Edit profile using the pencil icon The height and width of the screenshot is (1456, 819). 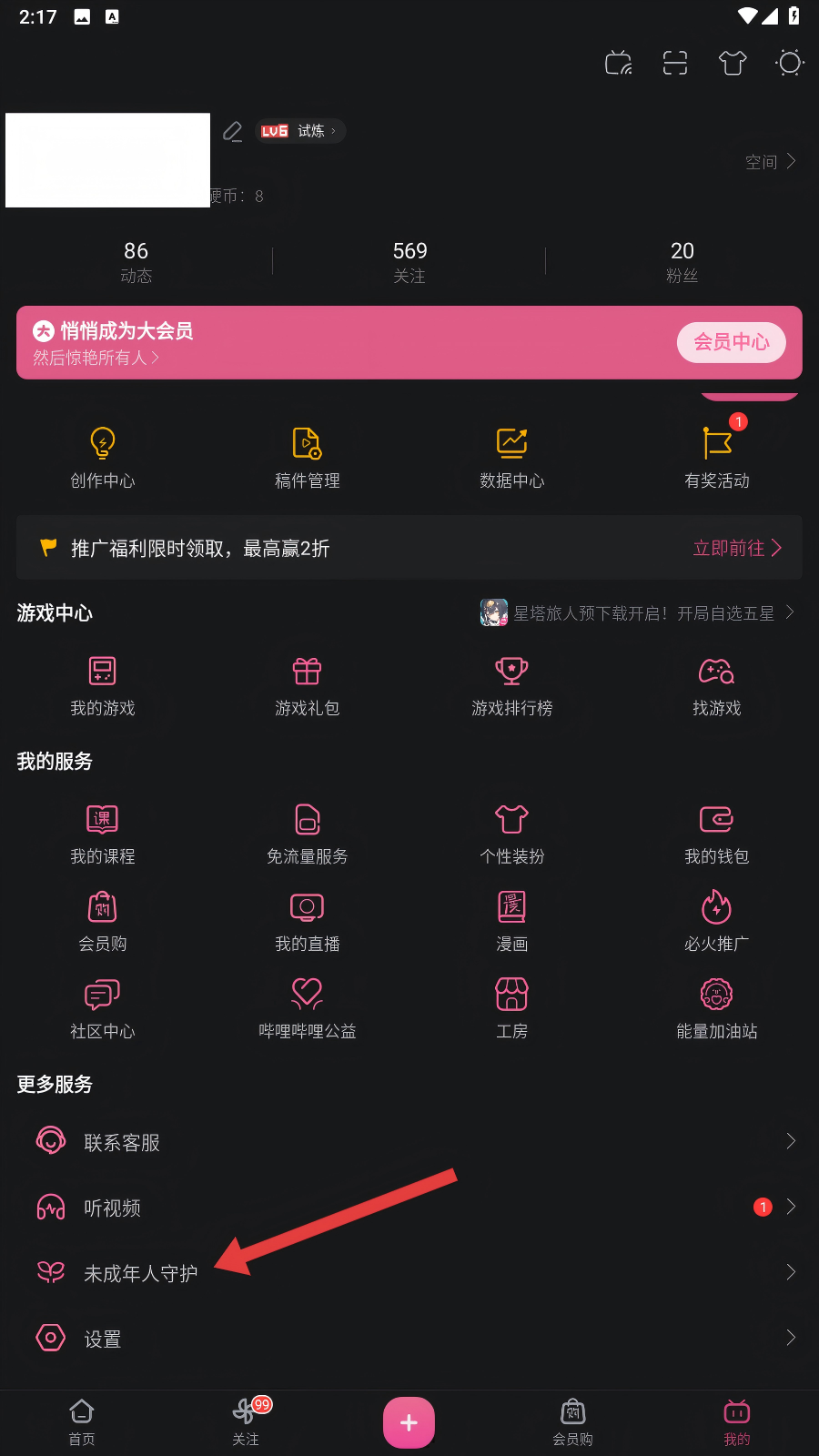232,132
